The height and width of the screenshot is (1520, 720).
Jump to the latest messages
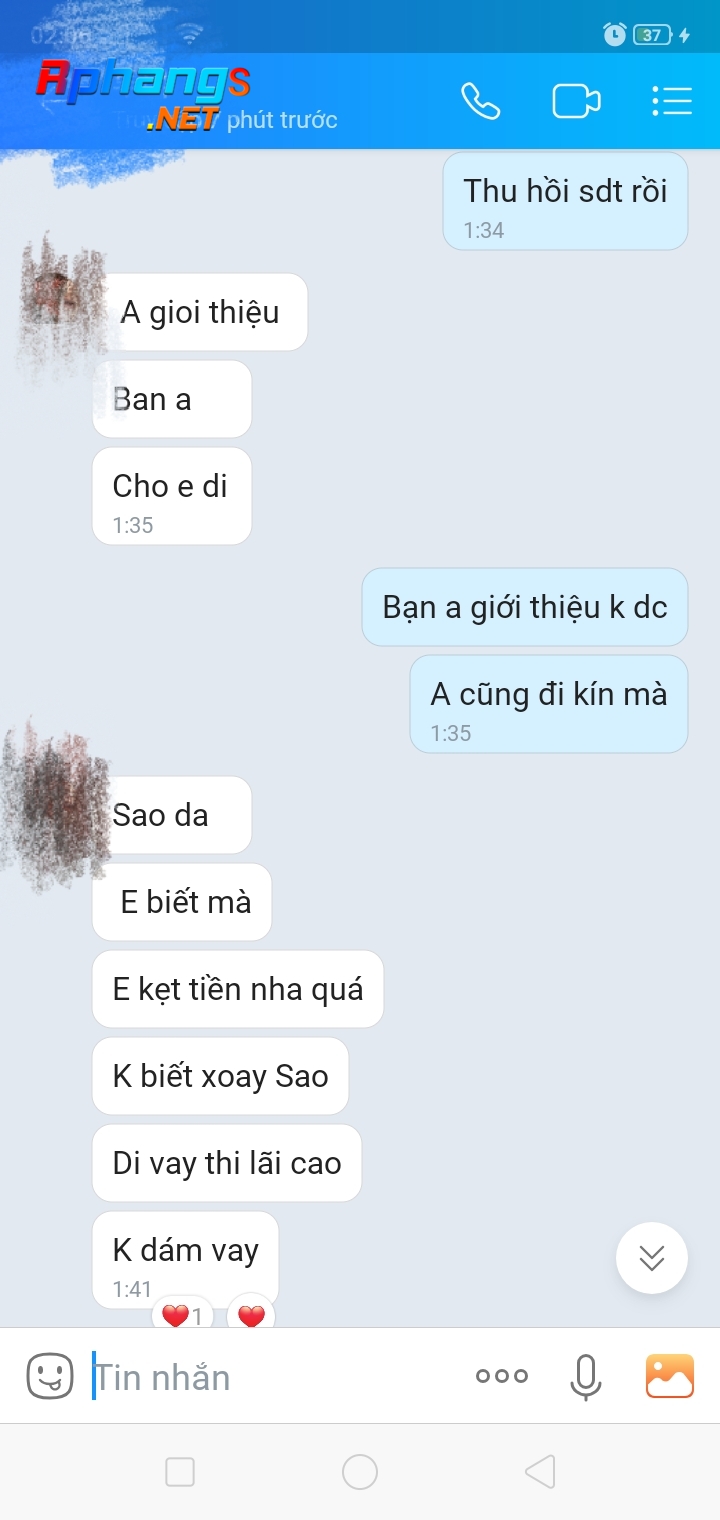point(652,1258)
